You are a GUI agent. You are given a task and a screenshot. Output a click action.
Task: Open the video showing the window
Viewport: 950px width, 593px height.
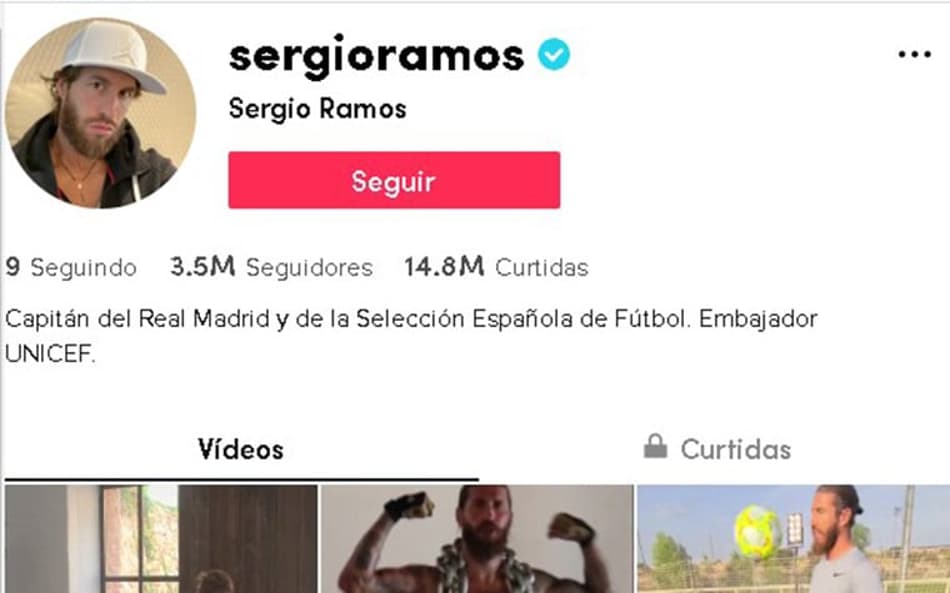click(x=160, y=540)
